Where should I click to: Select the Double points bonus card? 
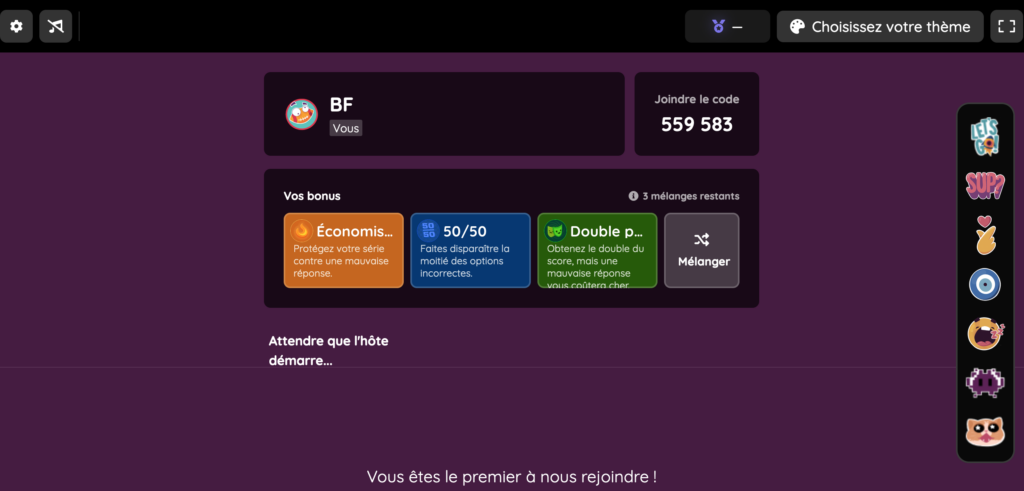coord(597,250)
